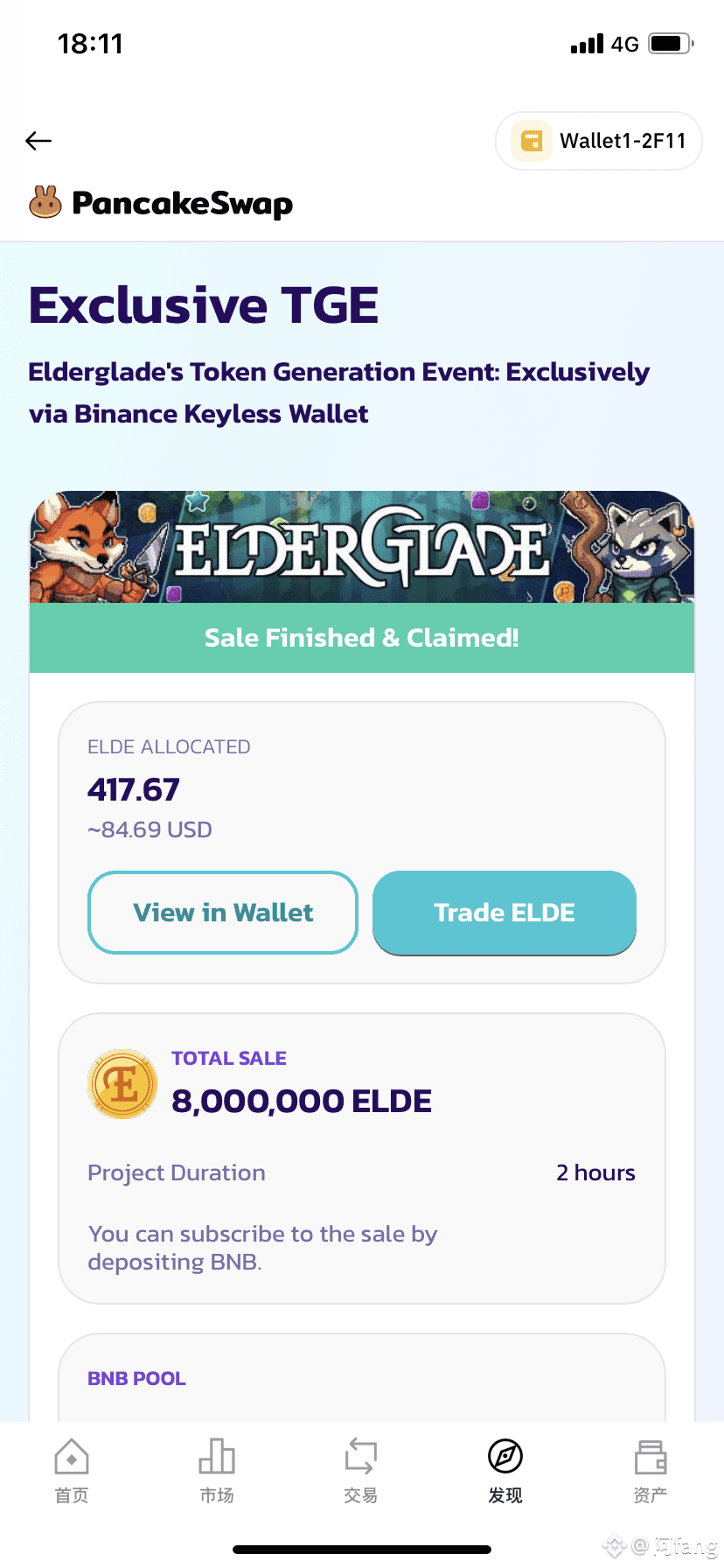
Task: Tap Trade ELDE button
Action: [505, 913]
